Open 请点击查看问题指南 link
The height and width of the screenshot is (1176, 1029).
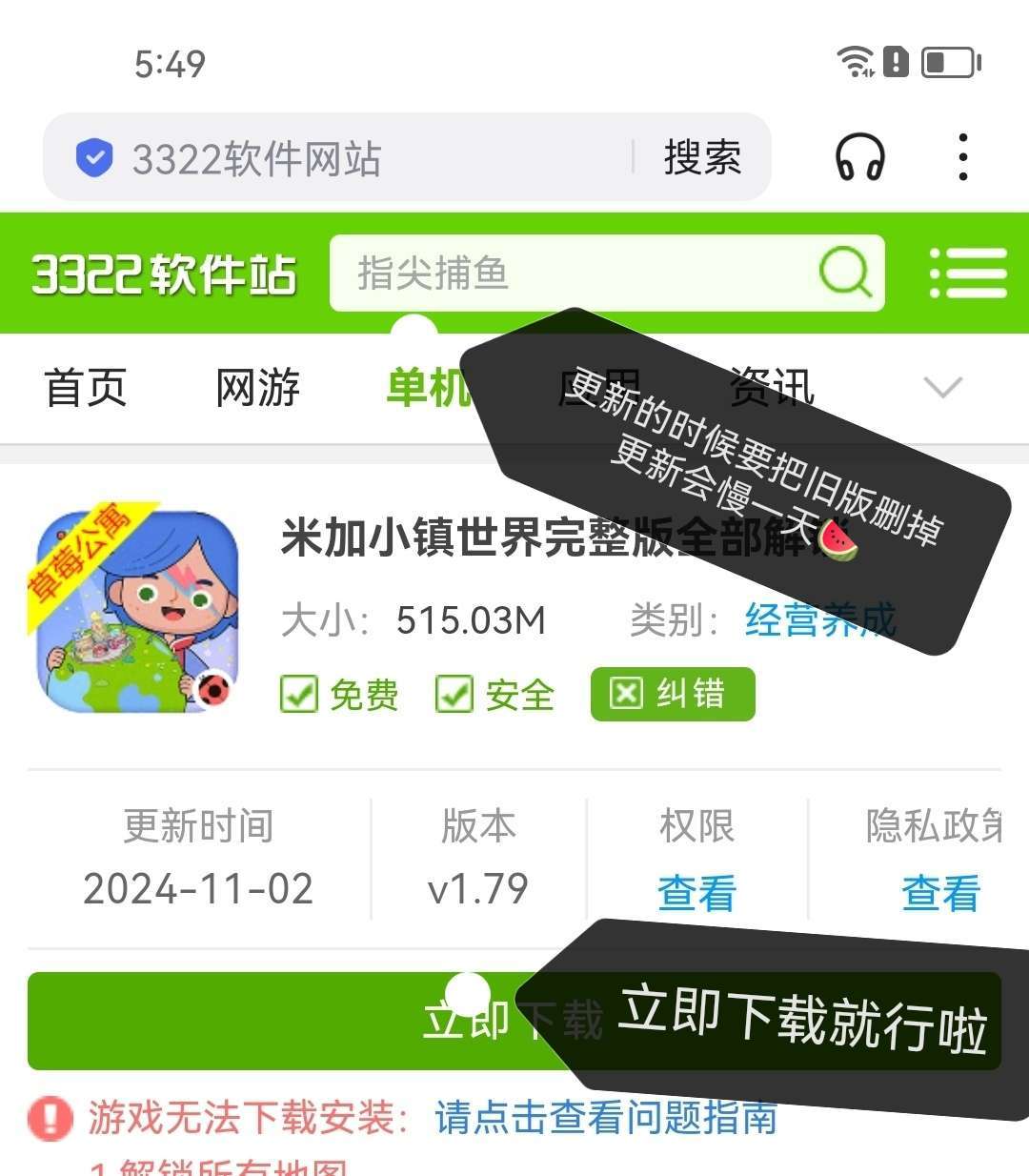(x=606, y=1118)
